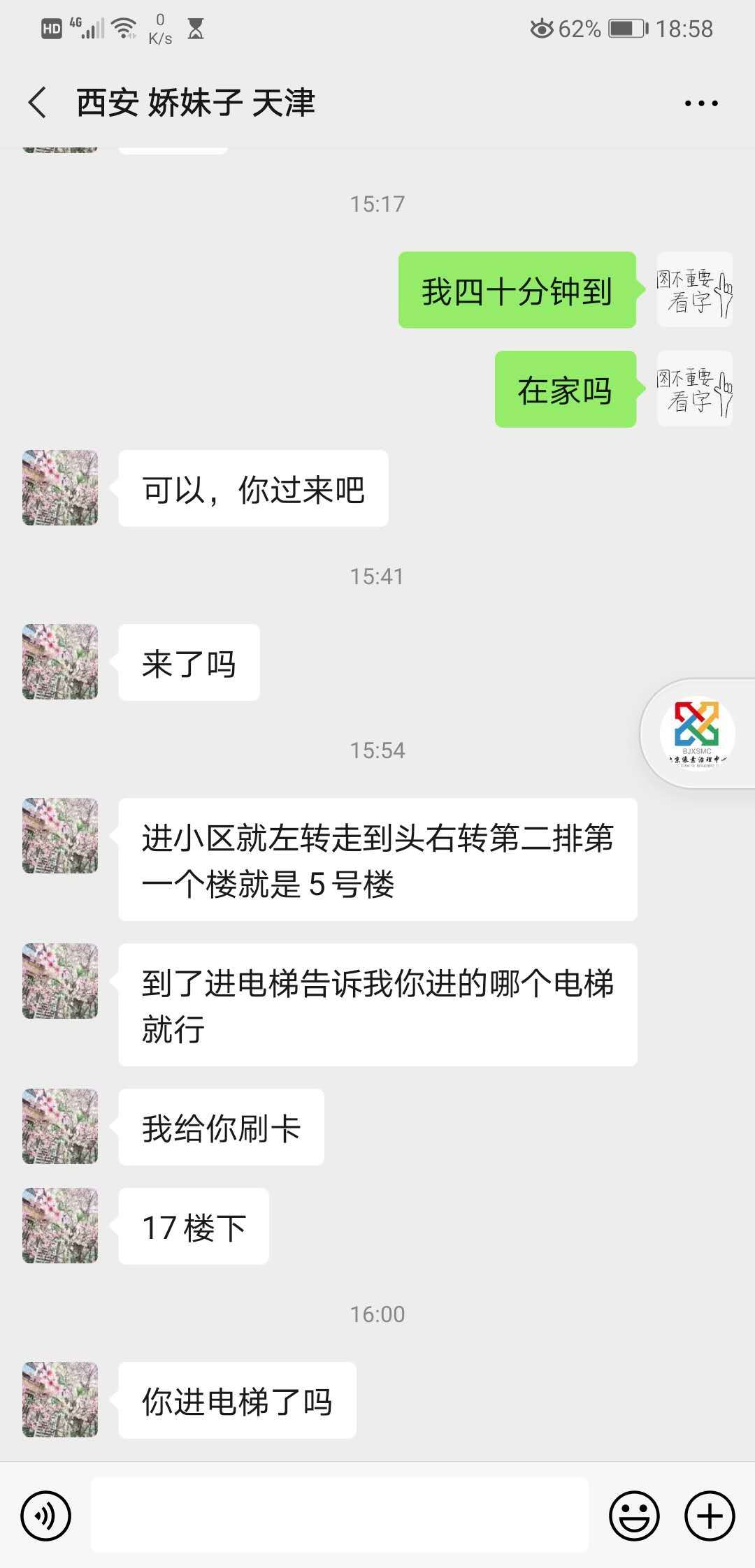Tap the floating BJXSMC mini-program bubble
Image resolution: width=755 pixels, height=1568 pixels.
tap(698, 734)
